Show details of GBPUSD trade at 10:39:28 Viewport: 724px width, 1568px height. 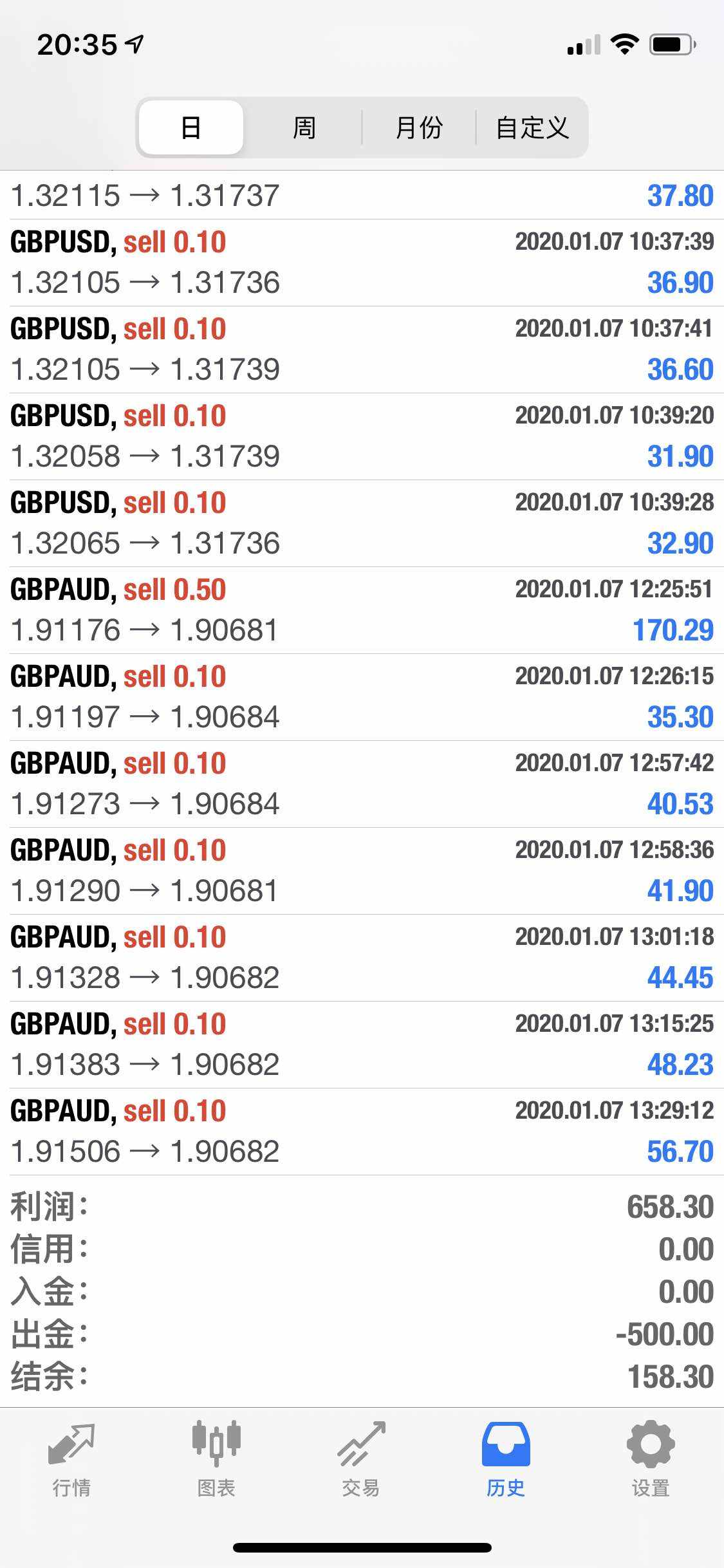tap(362, 523)
